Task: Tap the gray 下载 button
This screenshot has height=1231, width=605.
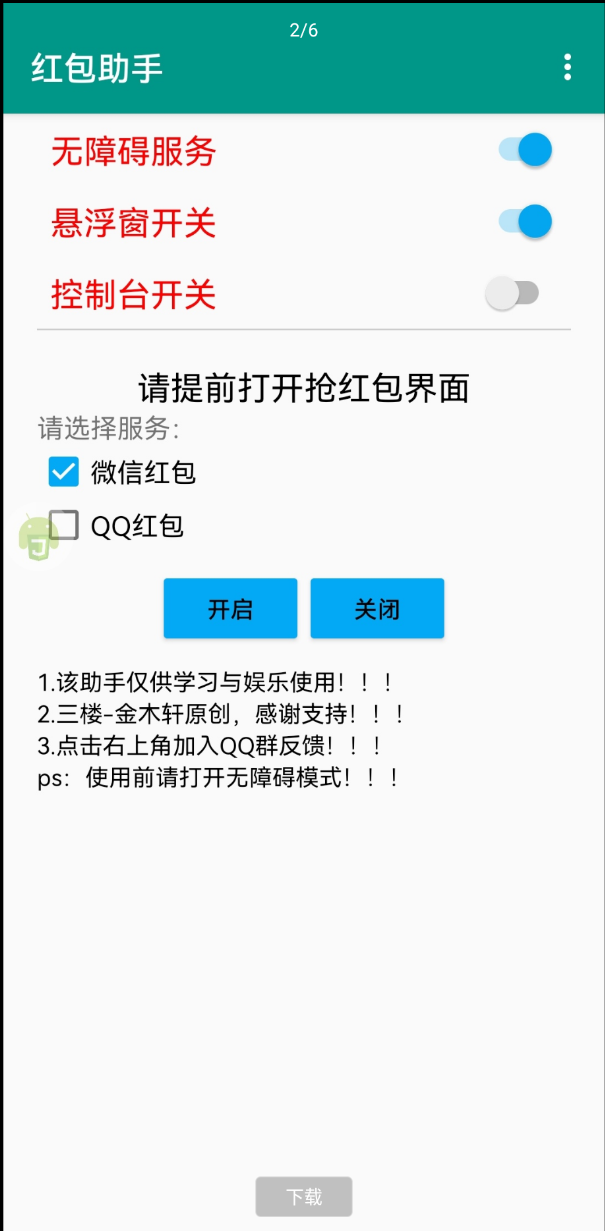Action: point(304,1196)
